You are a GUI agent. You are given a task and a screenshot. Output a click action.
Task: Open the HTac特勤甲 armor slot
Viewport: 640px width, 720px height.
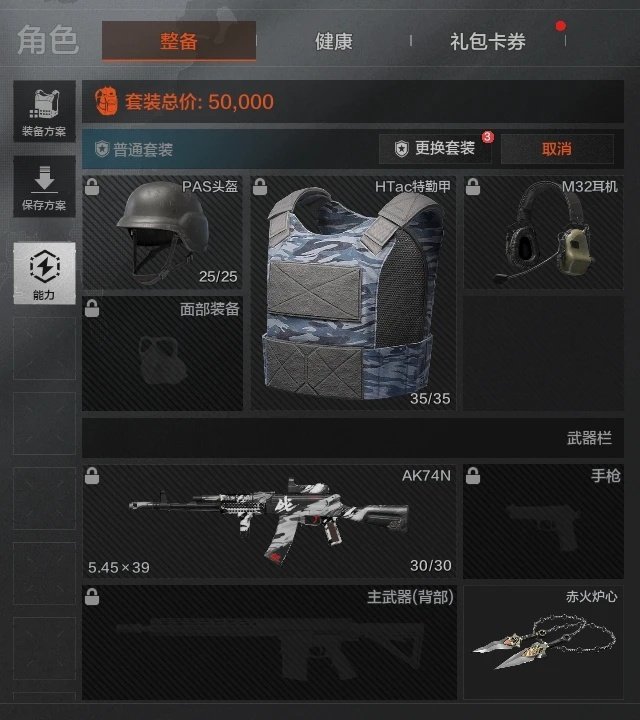click(353, 292)
